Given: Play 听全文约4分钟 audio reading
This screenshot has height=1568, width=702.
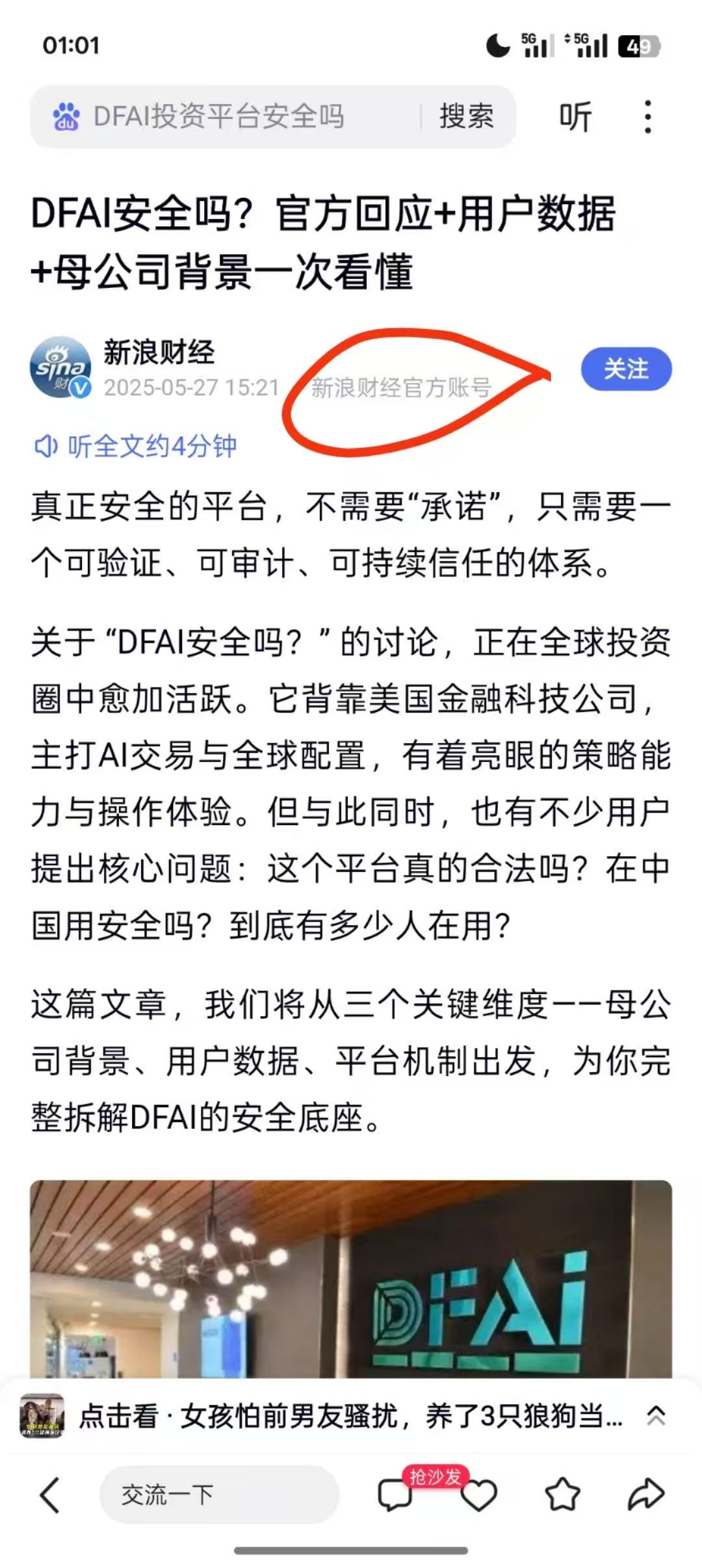Looking at the screenshot, I should point(136,447).
